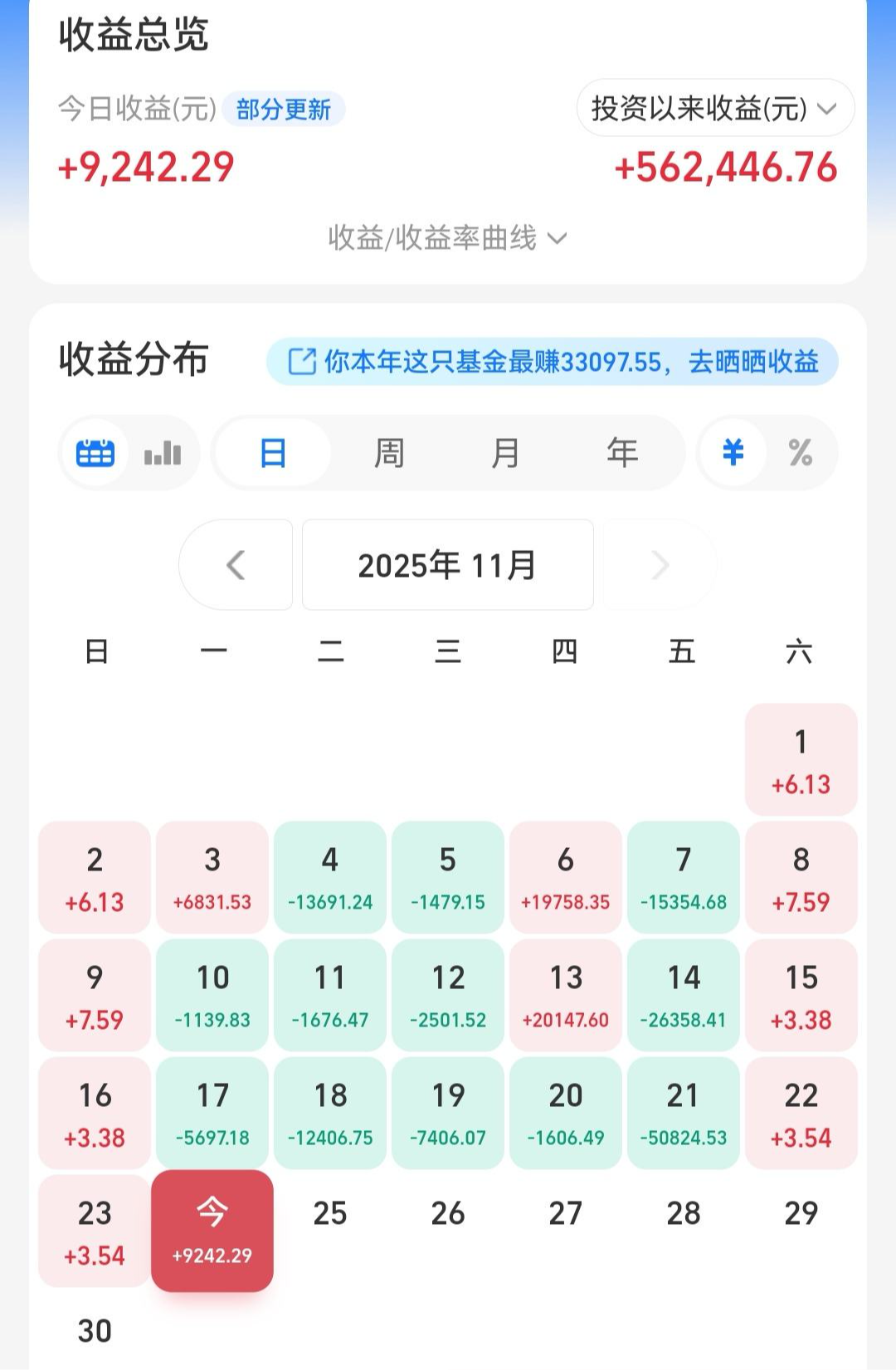Select today's cell showing +9242.29
The image size is (896, 1370).
click(212, 1232)
